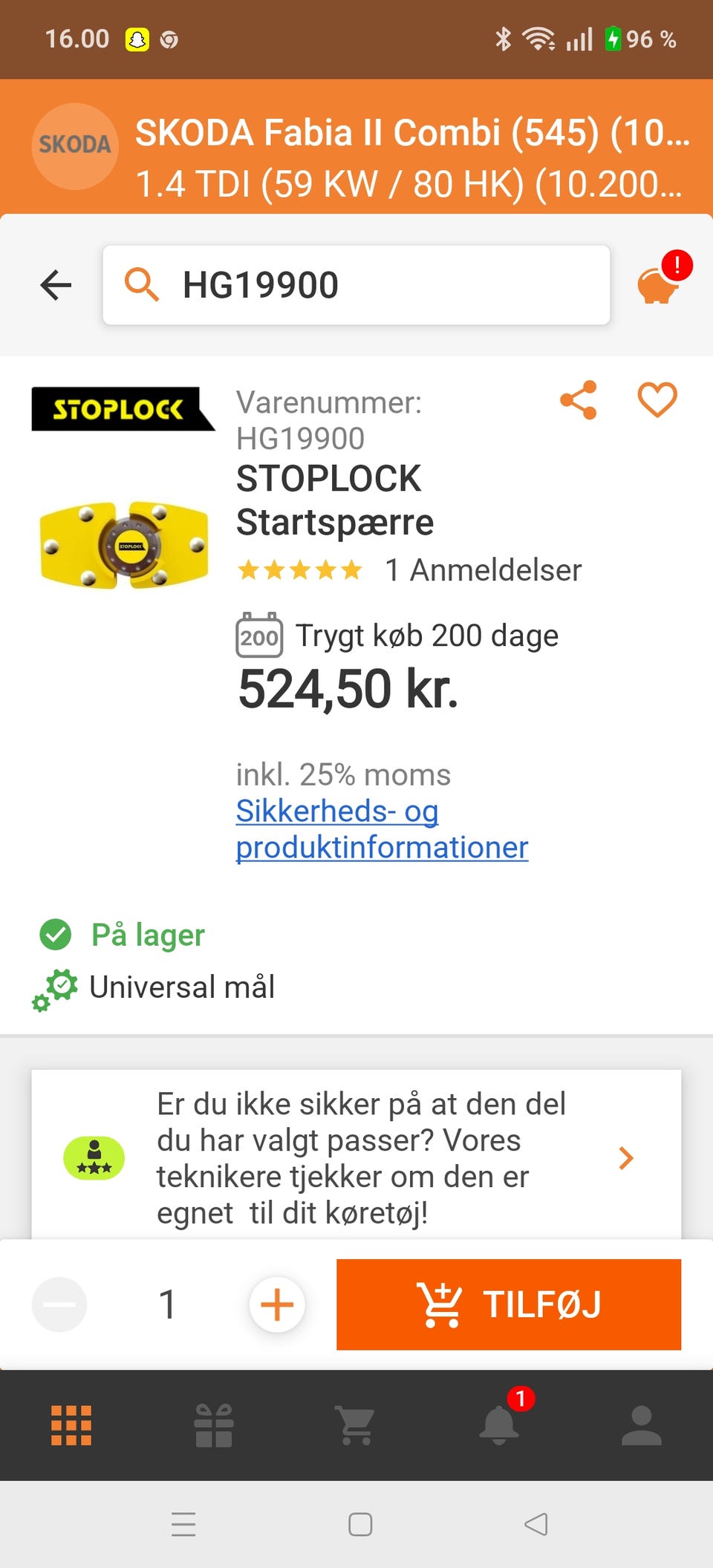Increase quantity with the plus button

tap(277, 1304)
